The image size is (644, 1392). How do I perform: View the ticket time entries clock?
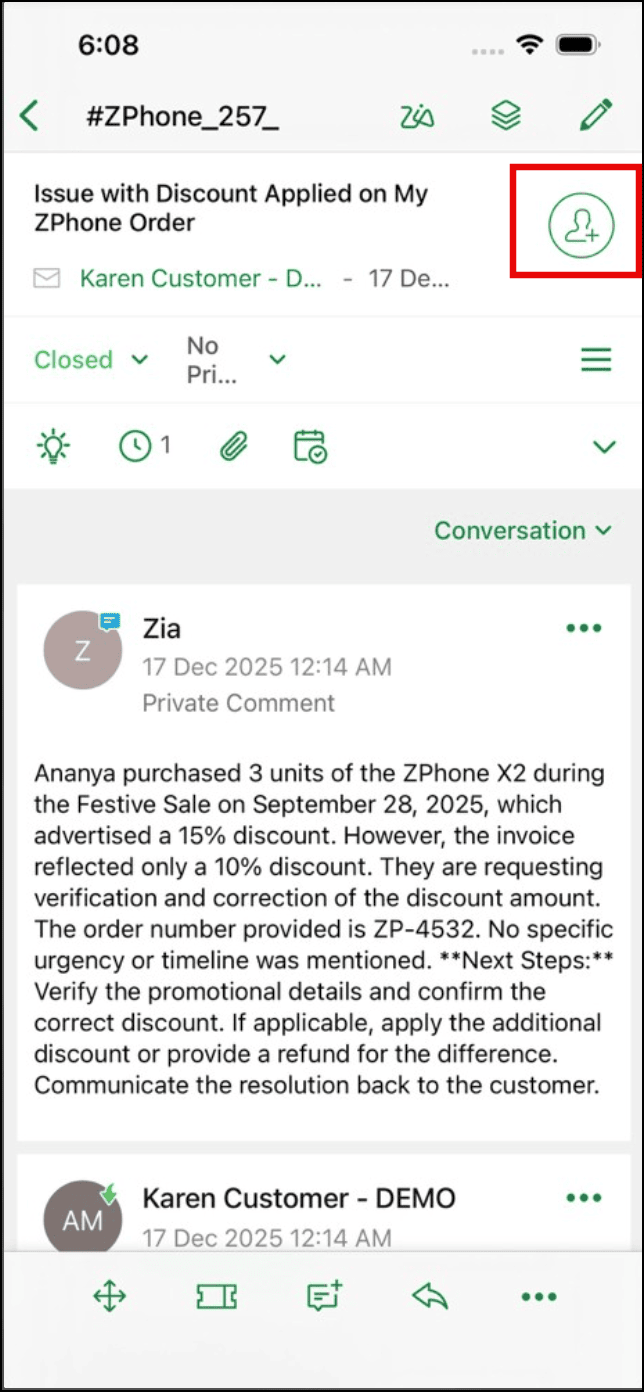(x=144, y=446)
